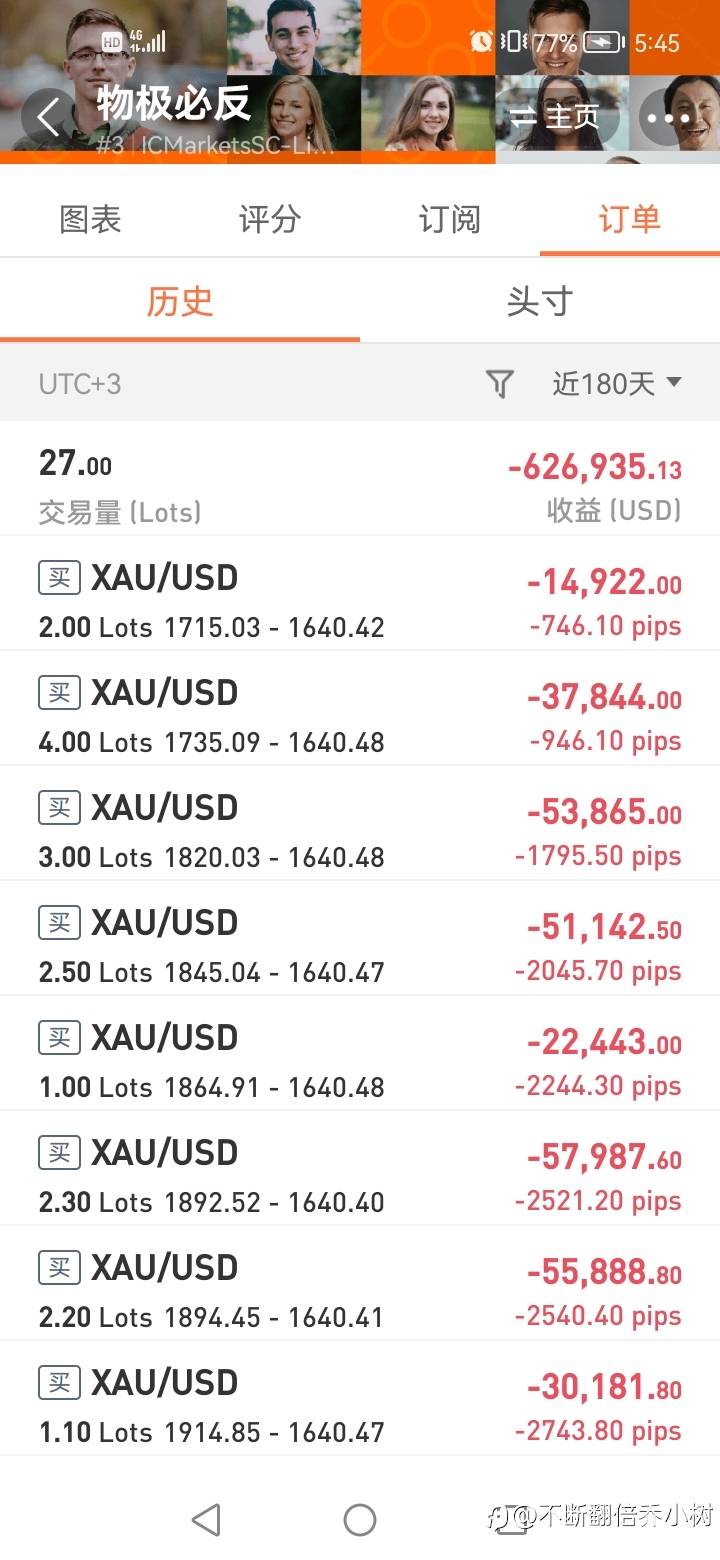Screen dimensions: 720x1560
Task: Go back using the header arrow
Action: point(47,117)
